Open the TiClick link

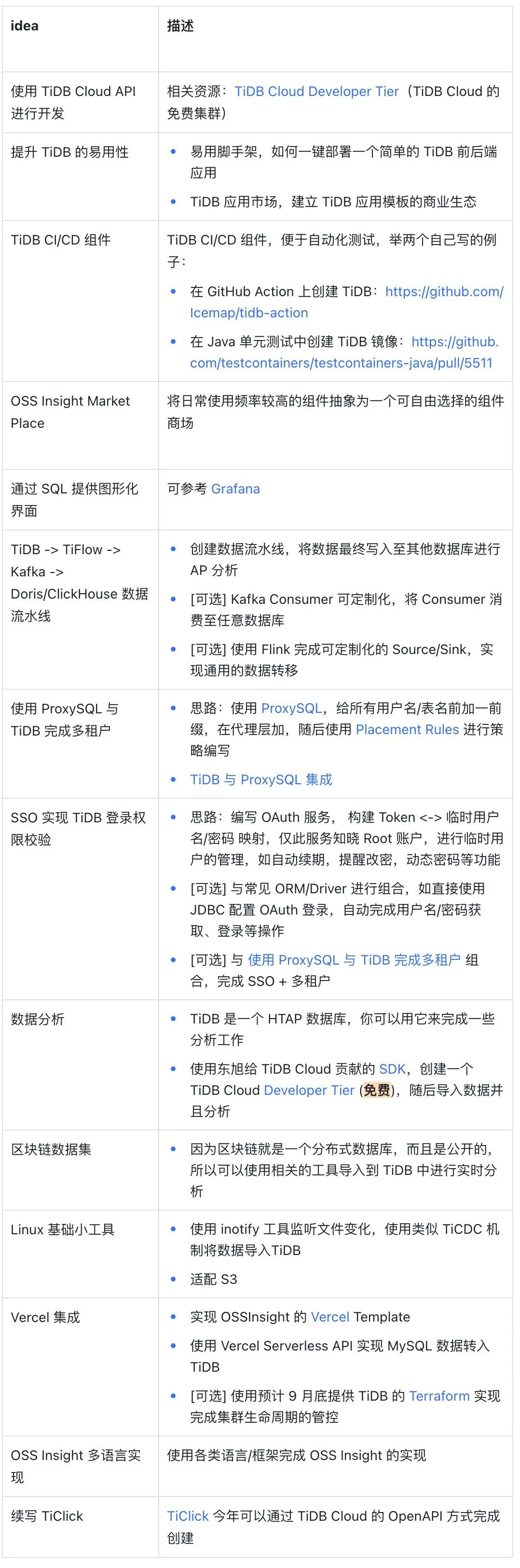[x=188, y=1515]
